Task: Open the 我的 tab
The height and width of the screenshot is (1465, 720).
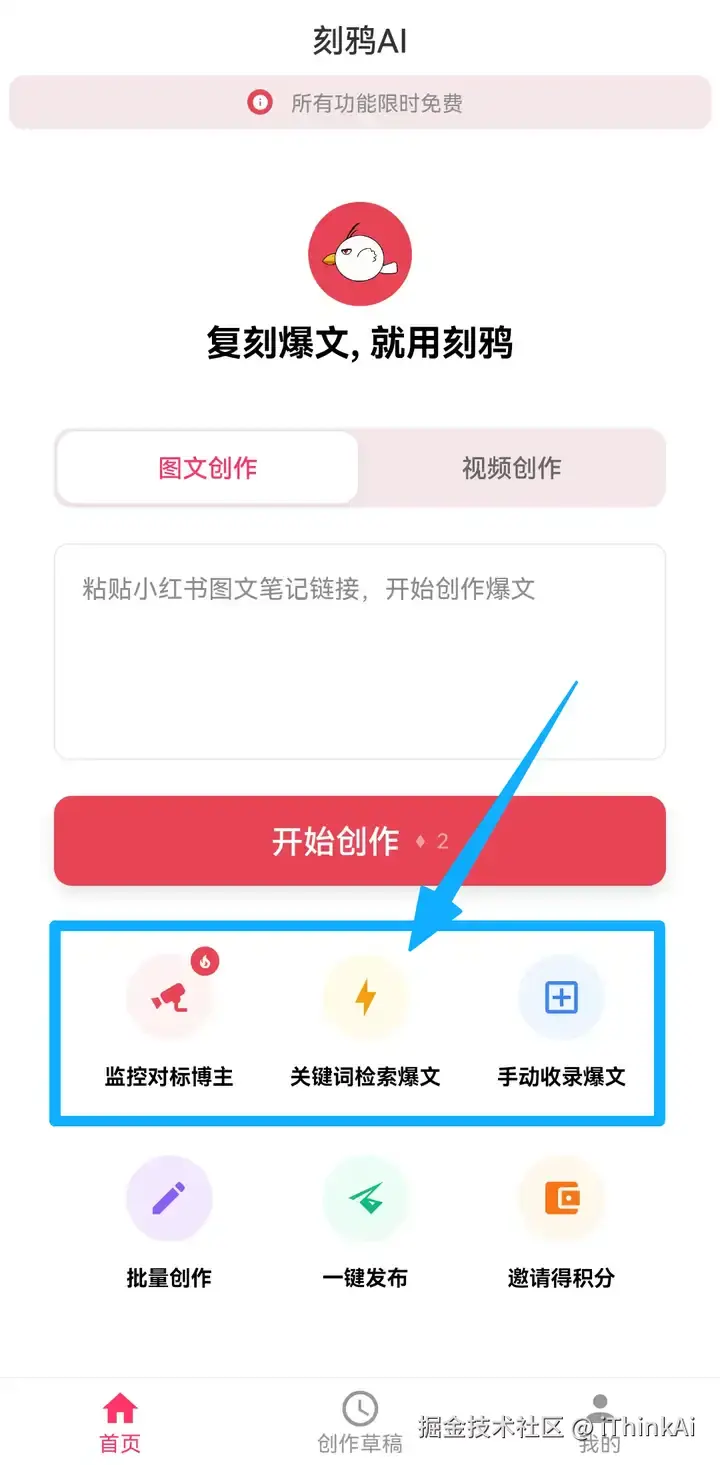Action: coord(600,1422)
